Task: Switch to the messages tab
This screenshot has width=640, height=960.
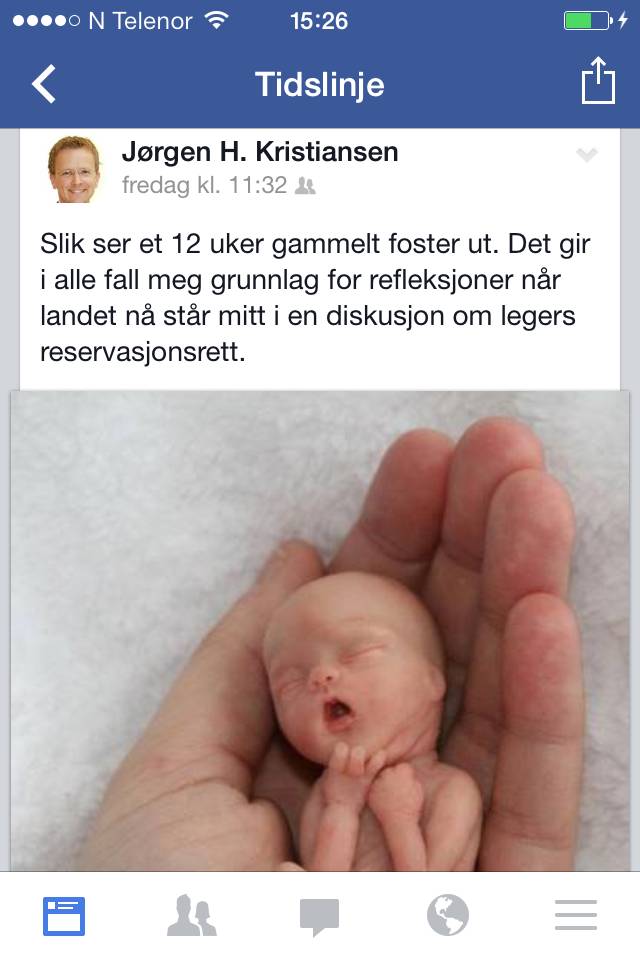Action: [x=320, y=916]
